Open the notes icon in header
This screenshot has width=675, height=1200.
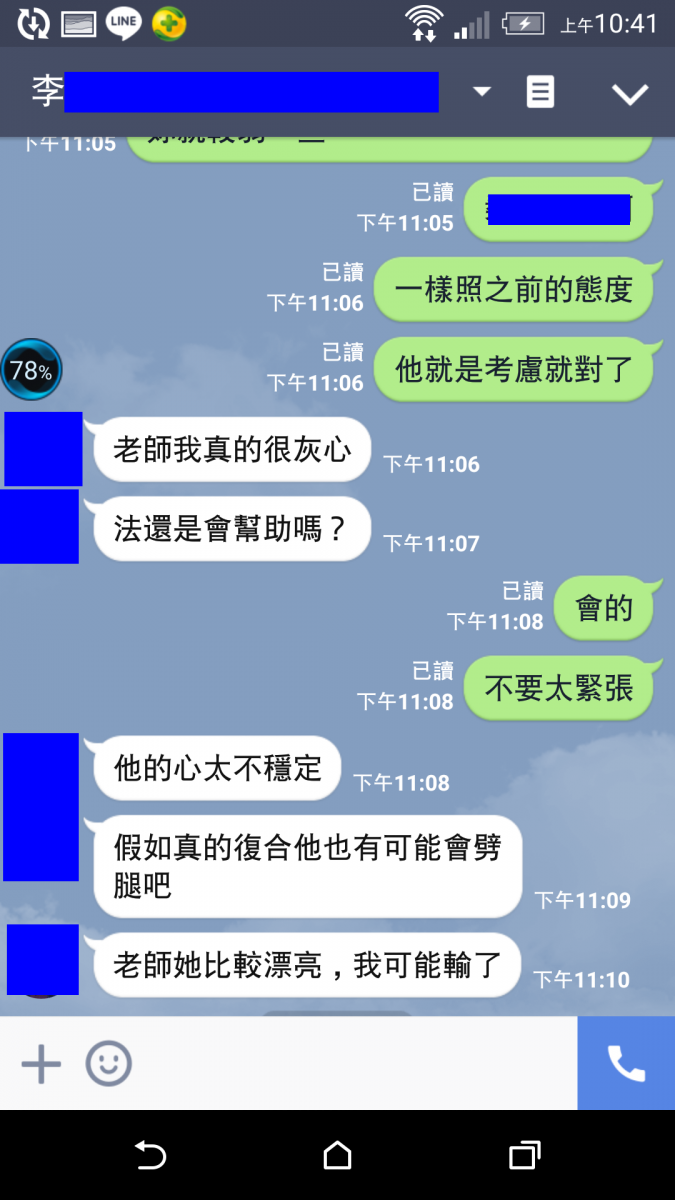click(x=540, y=92)
